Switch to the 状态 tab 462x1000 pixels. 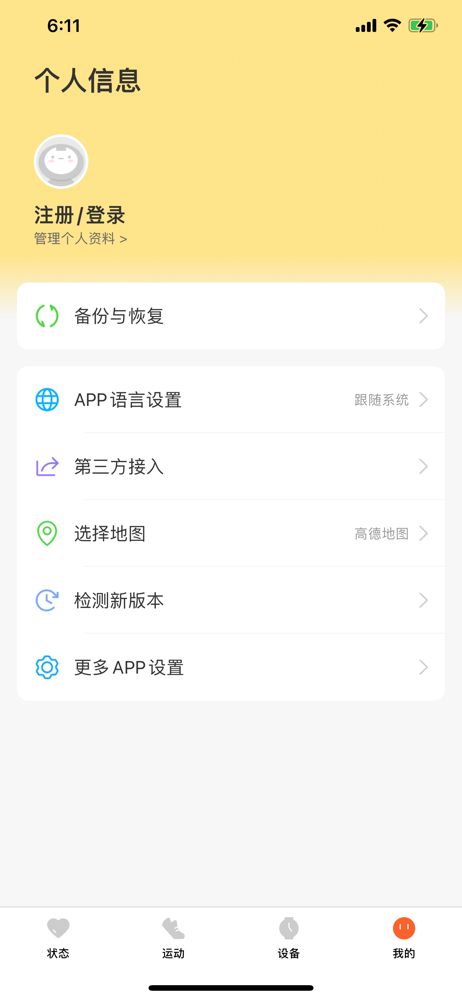58,938
